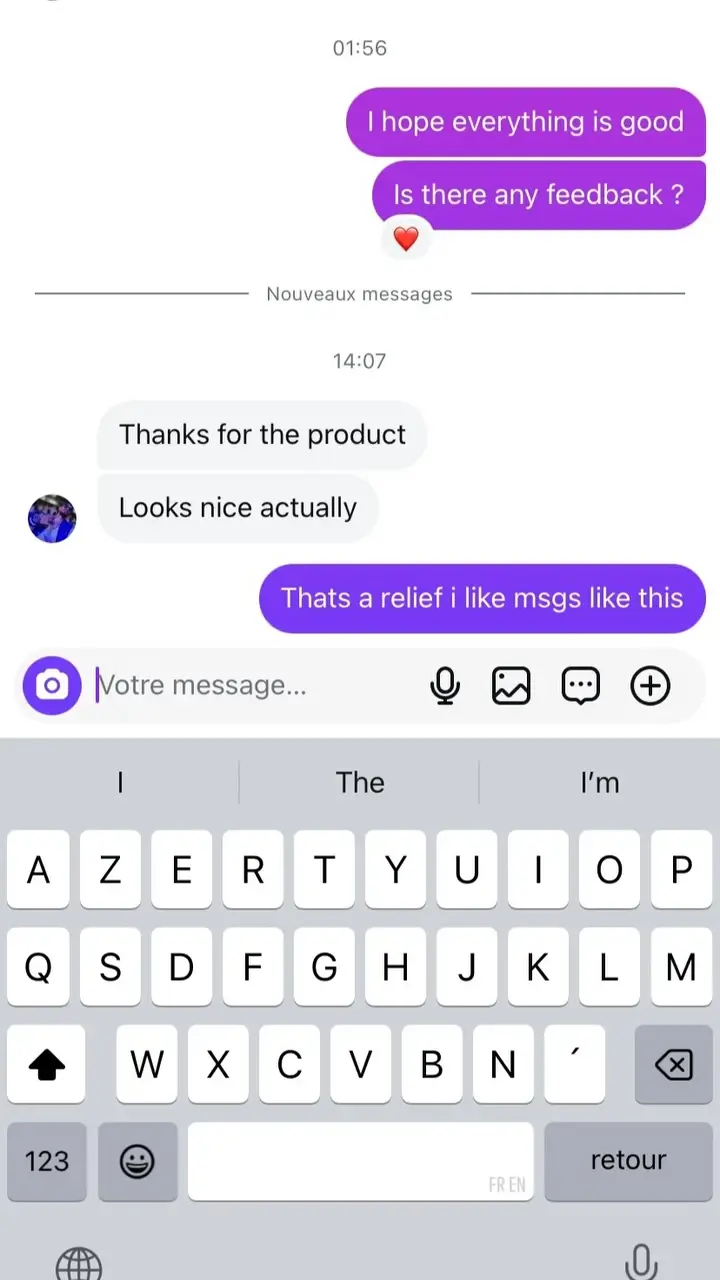This screenshot has height=1280, width=720.
Task: Switch keyboards with the globe icon
Action: point(80,1266)
